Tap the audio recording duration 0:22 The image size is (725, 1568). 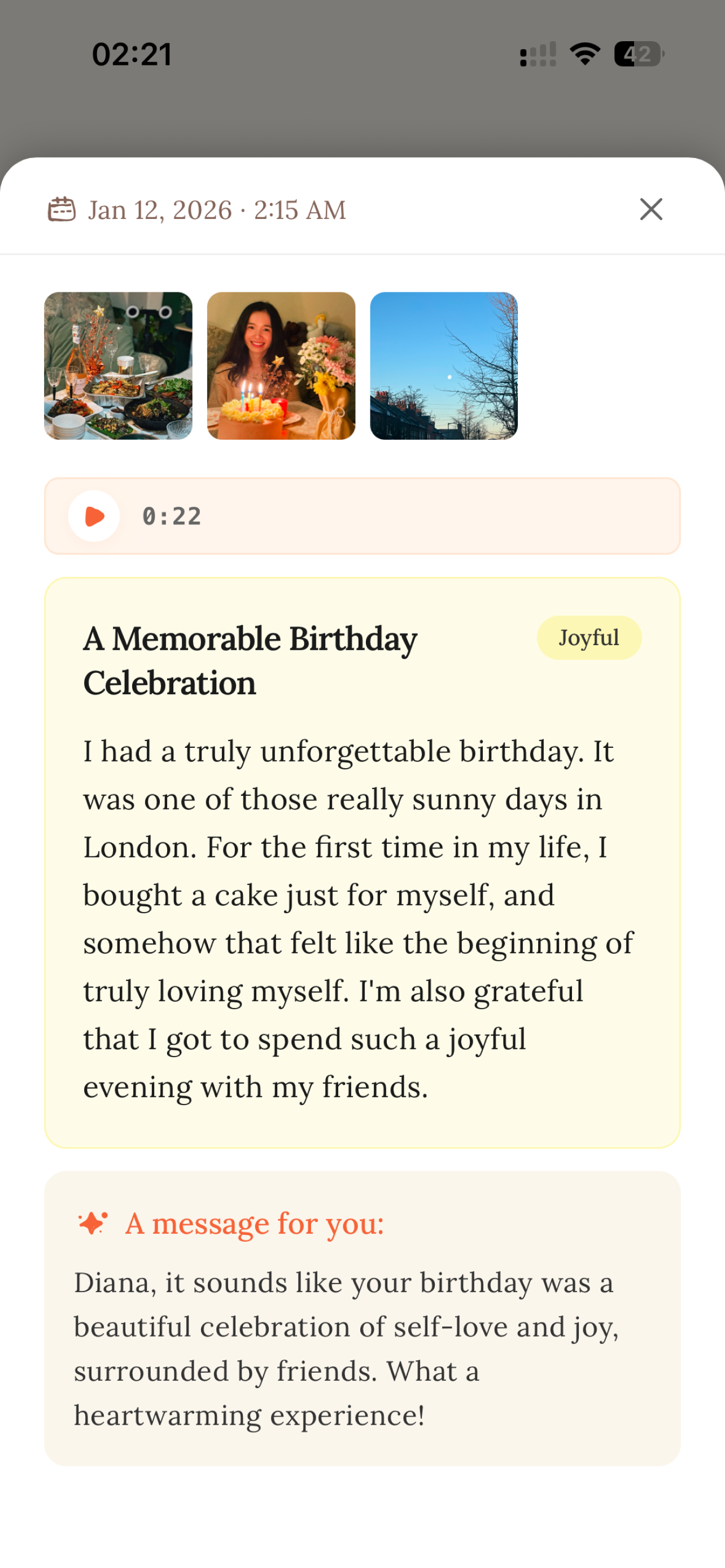pos(171,515)
